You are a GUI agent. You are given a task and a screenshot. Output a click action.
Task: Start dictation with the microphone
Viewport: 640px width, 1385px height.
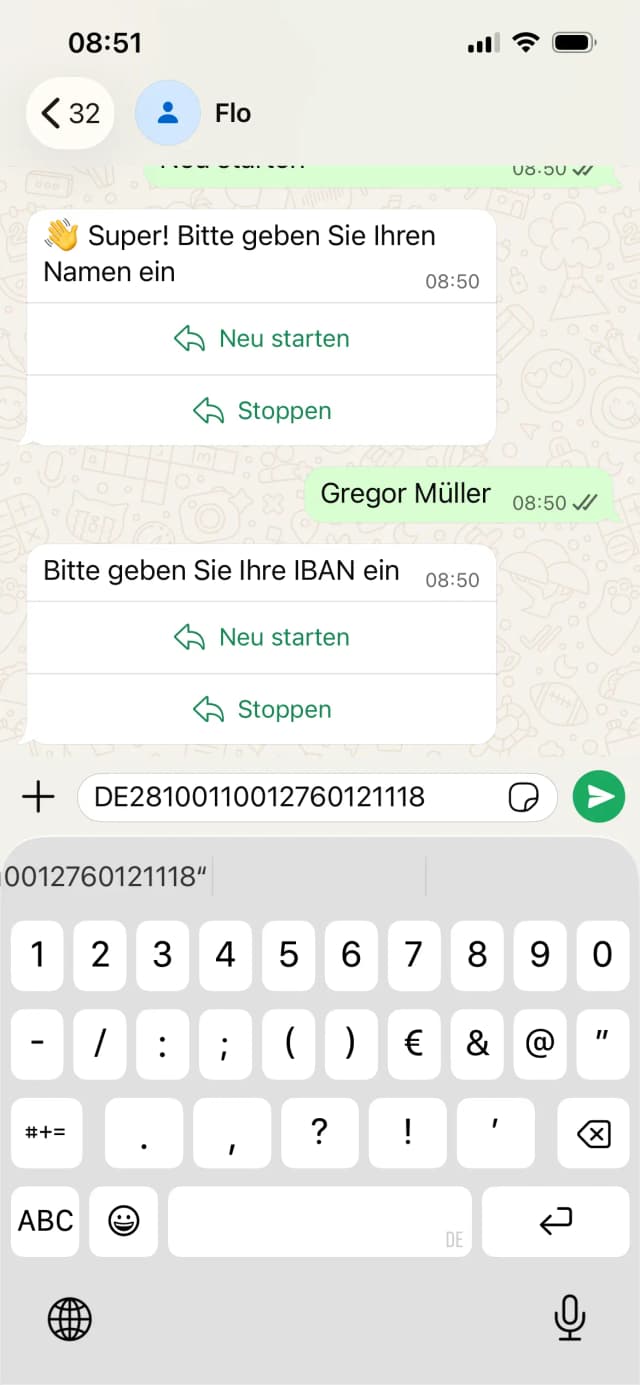tap(570, 1318)
